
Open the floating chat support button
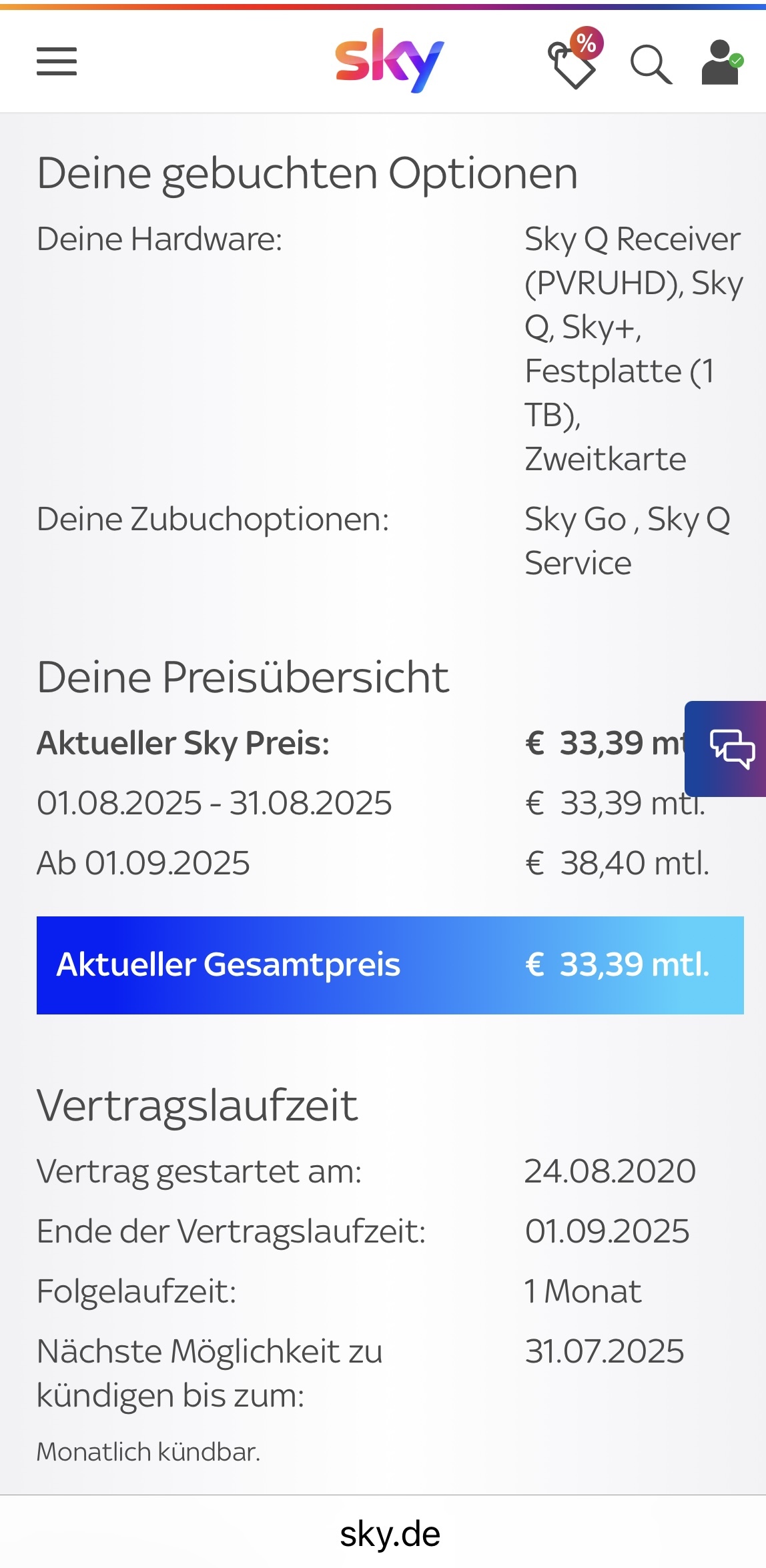click(726, 748)
